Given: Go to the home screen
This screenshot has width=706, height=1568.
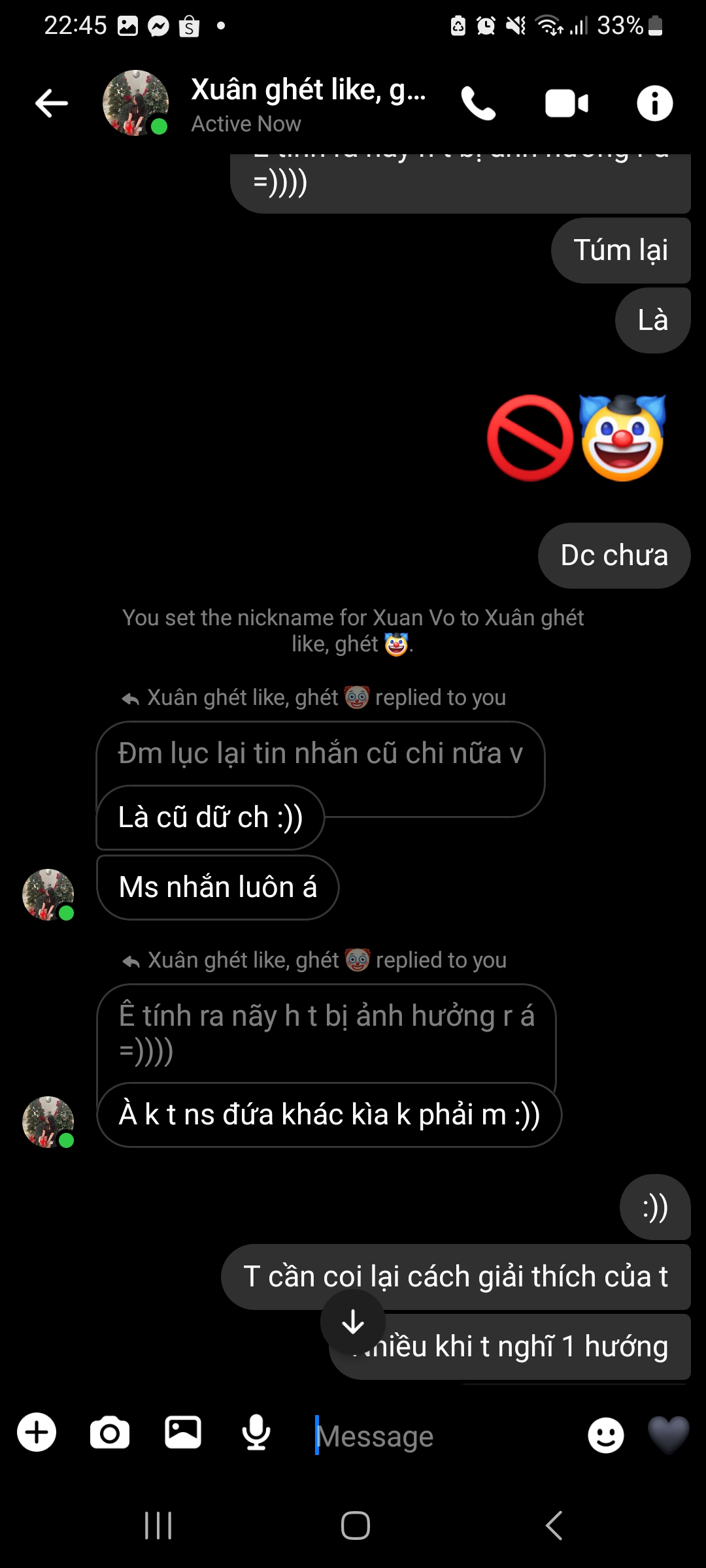Looking at the screenshot, I should [355, 1526].
